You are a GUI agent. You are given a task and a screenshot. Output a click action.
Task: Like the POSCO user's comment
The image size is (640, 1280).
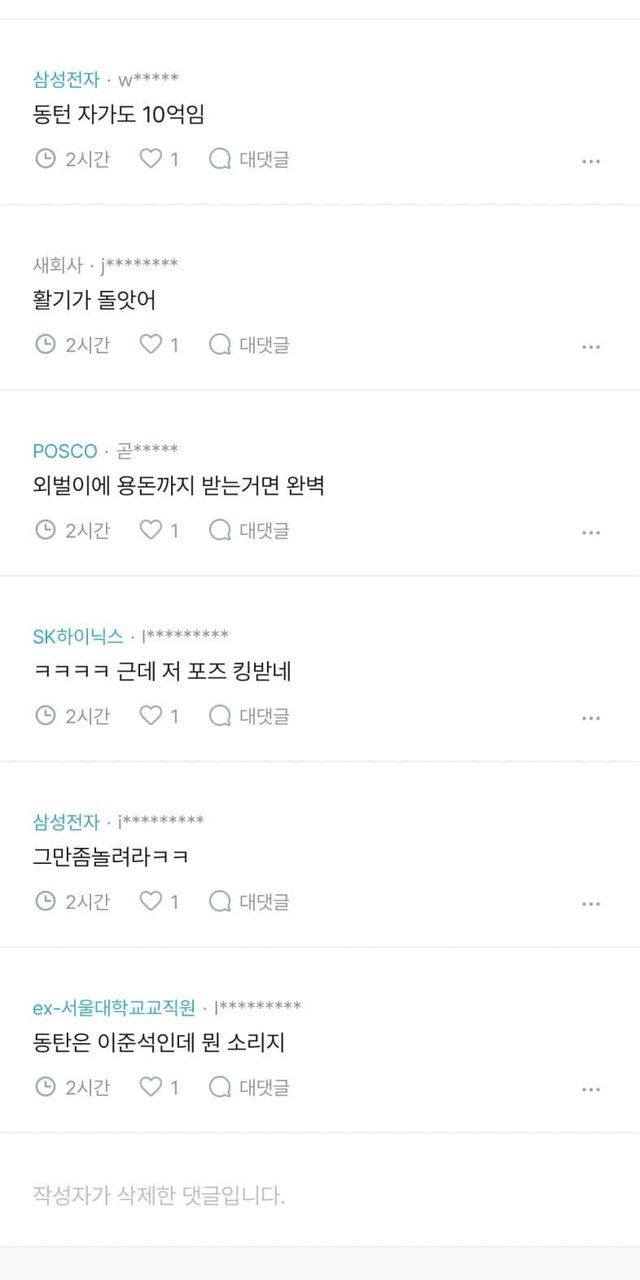pos(151,530)
